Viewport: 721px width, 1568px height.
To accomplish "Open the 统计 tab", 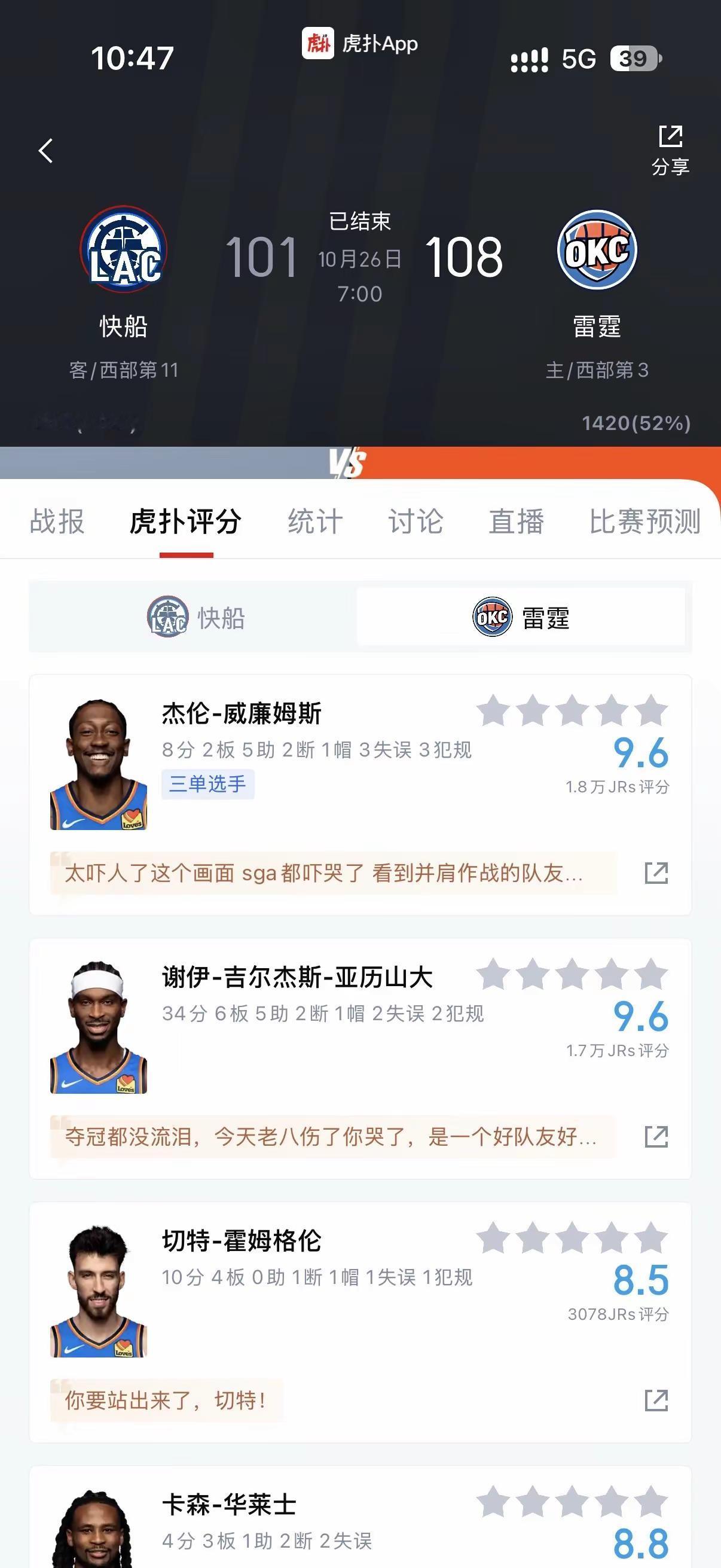I will click(315, 521).
